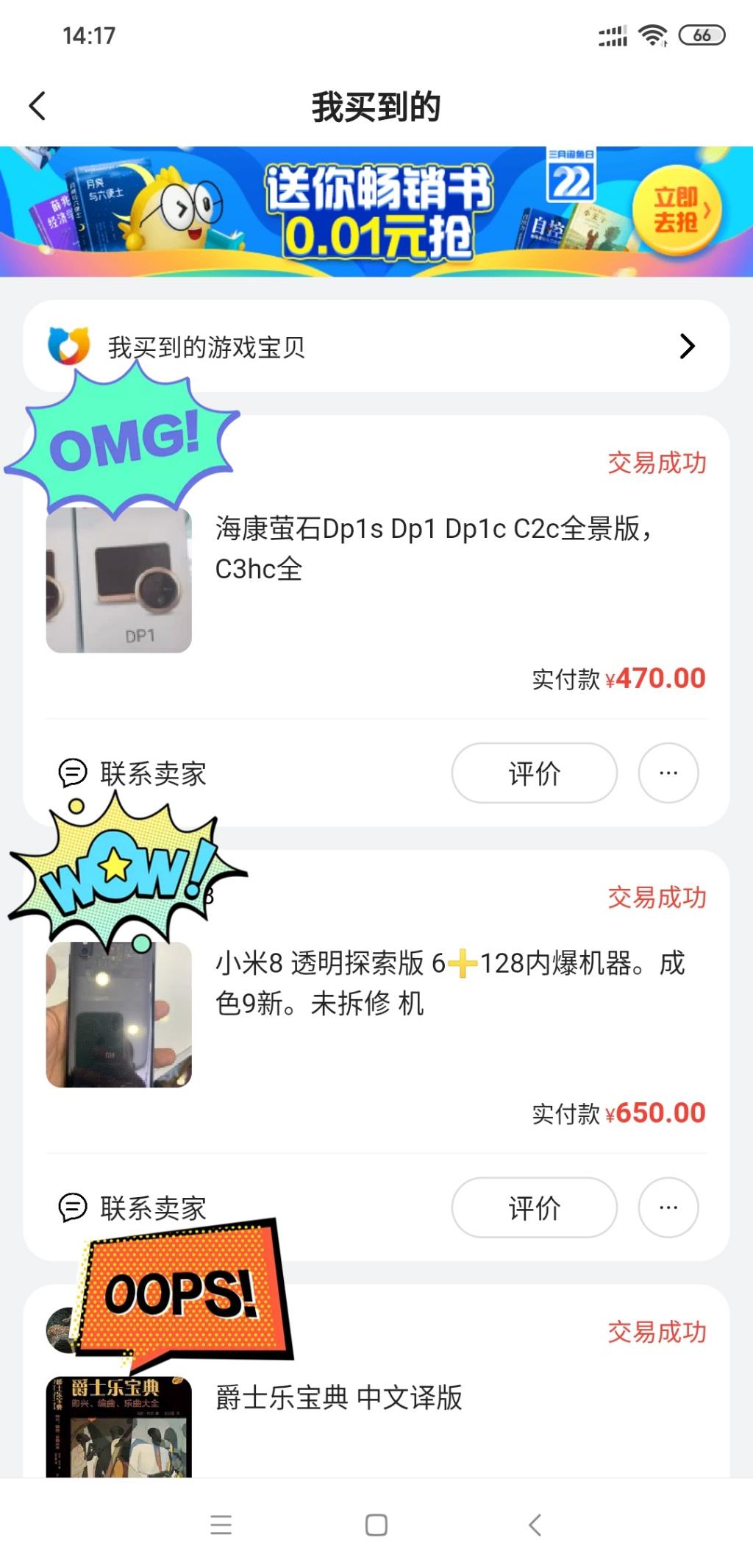Open more options for the 小米8 order
This screenshot has height=1568, width=753.
pyautogui.click(x=668, y=1207)
